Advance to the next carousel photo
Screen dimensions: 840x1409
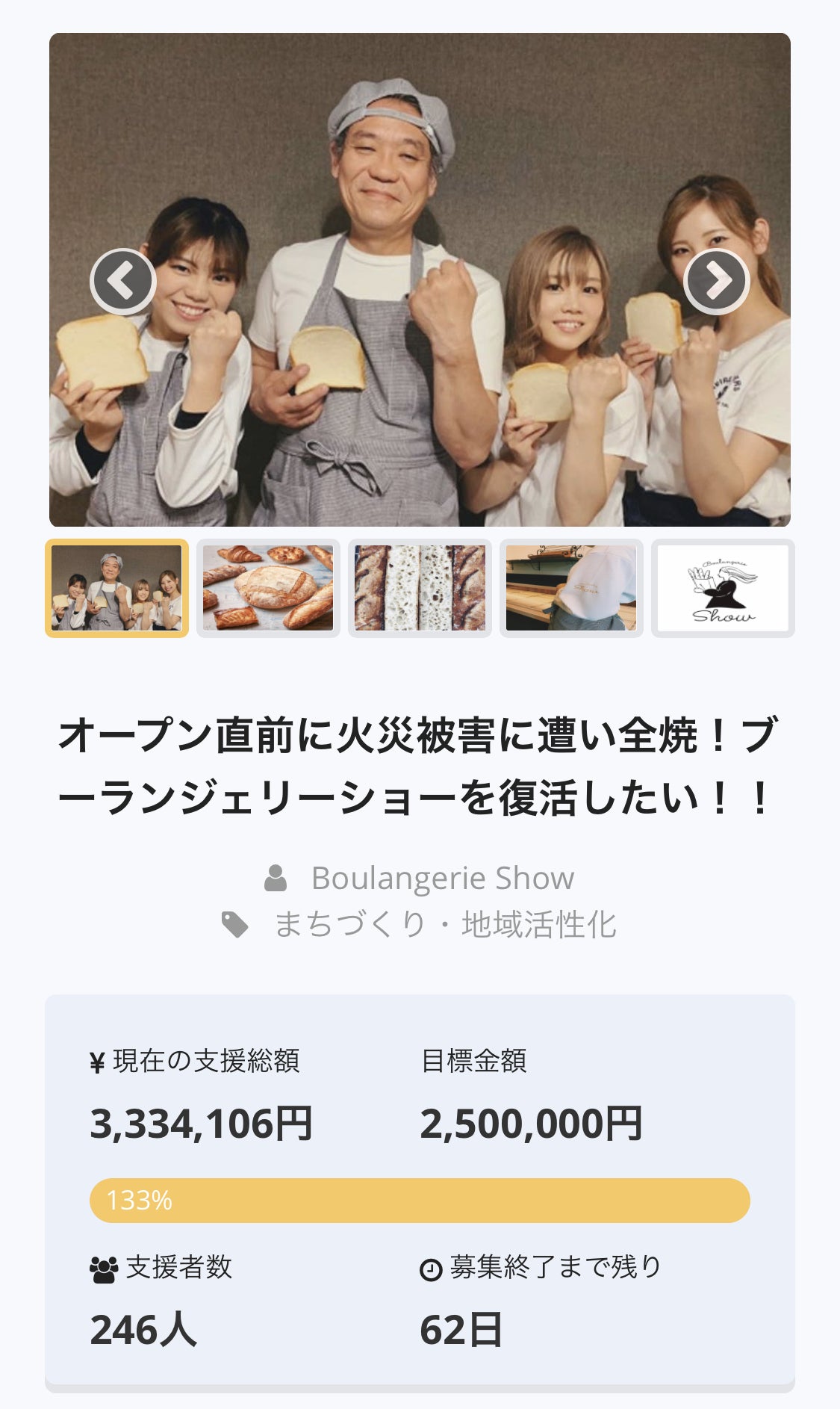pos(716,281)
